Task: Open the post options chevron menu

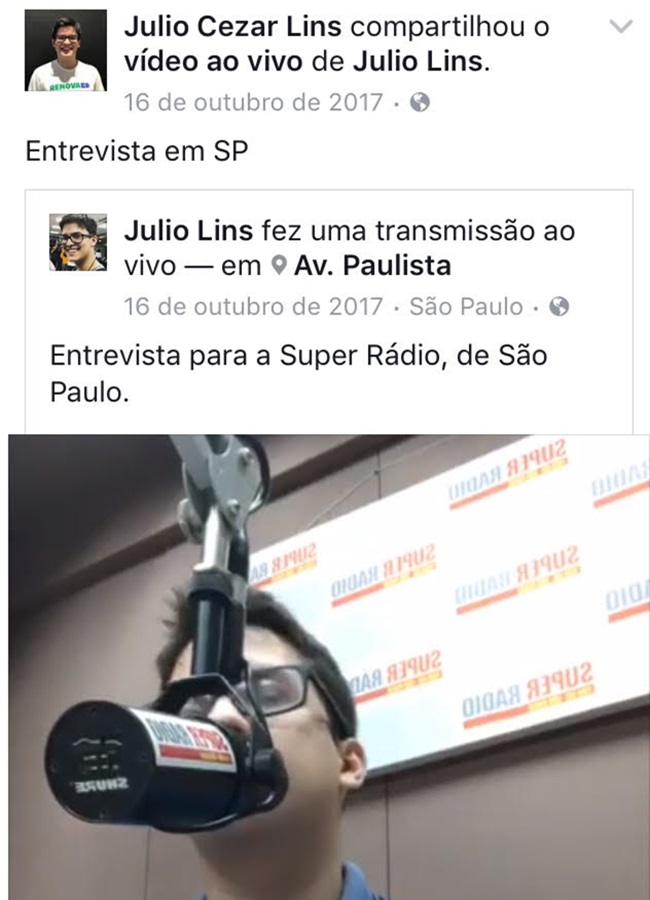Action: (620, 27)
